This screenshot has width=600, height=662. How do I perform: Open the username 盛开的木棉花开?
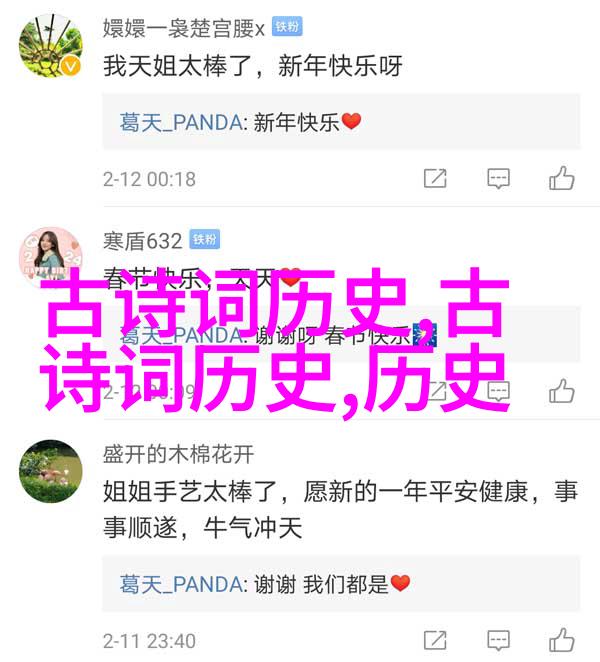point(178,453)
